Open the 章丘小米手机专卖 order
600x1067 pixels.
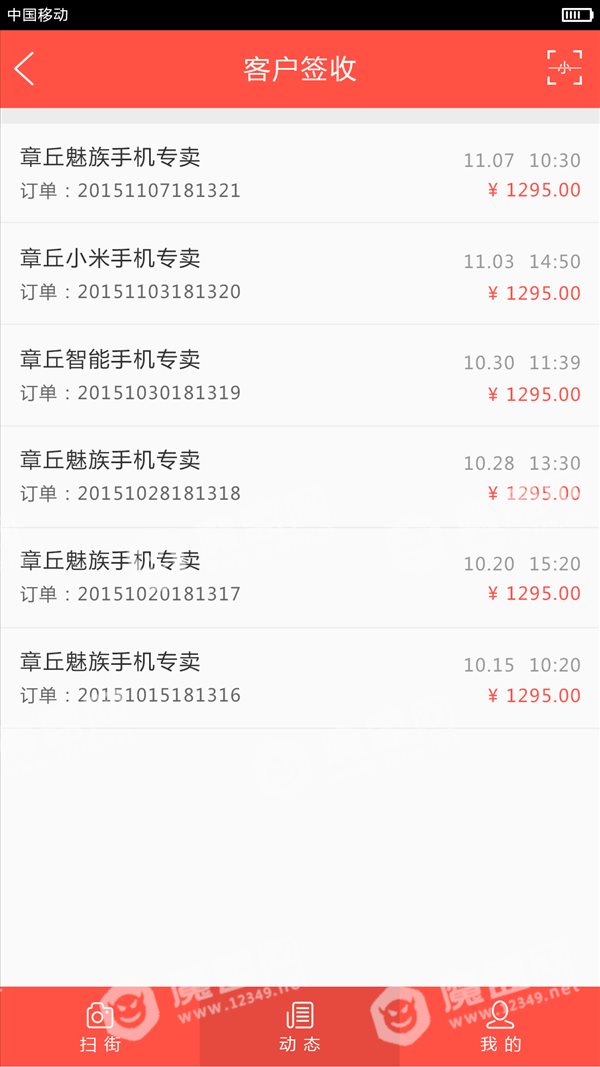(300, 274)
